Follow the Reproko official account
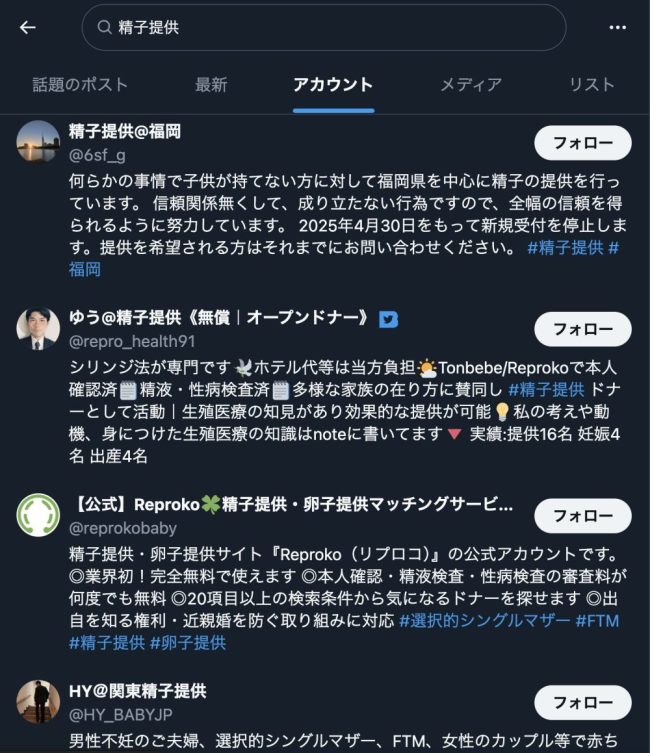 (x=583, y=516)
